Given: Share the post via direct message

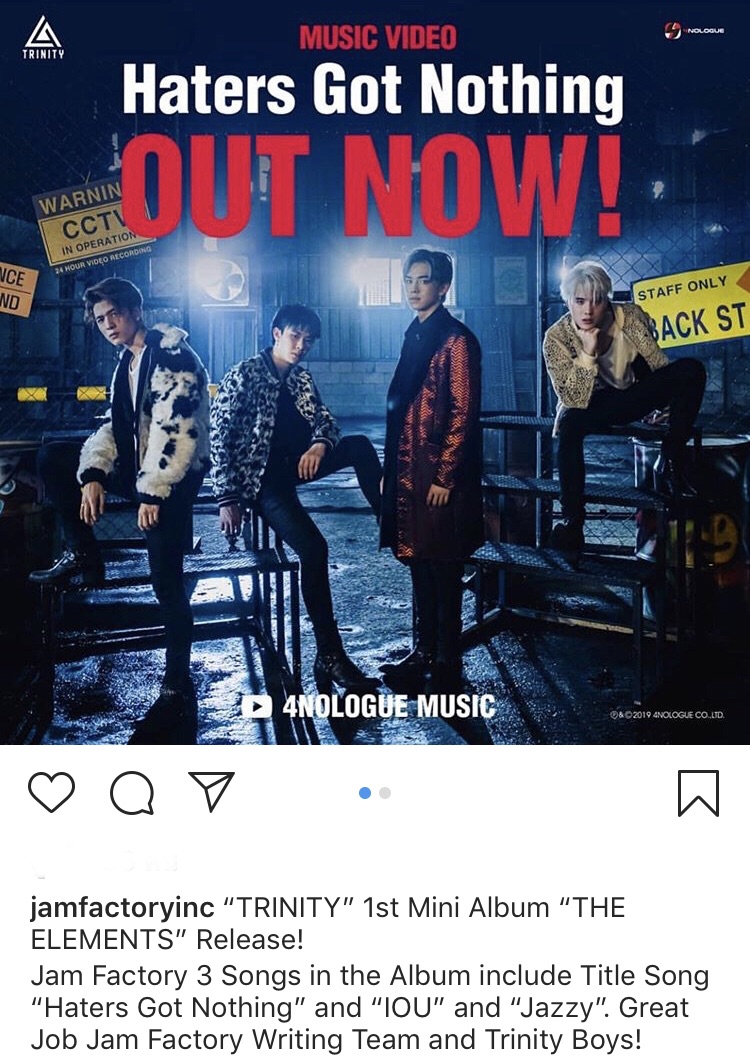Looking at the screenshot, I should coord(211,792).
